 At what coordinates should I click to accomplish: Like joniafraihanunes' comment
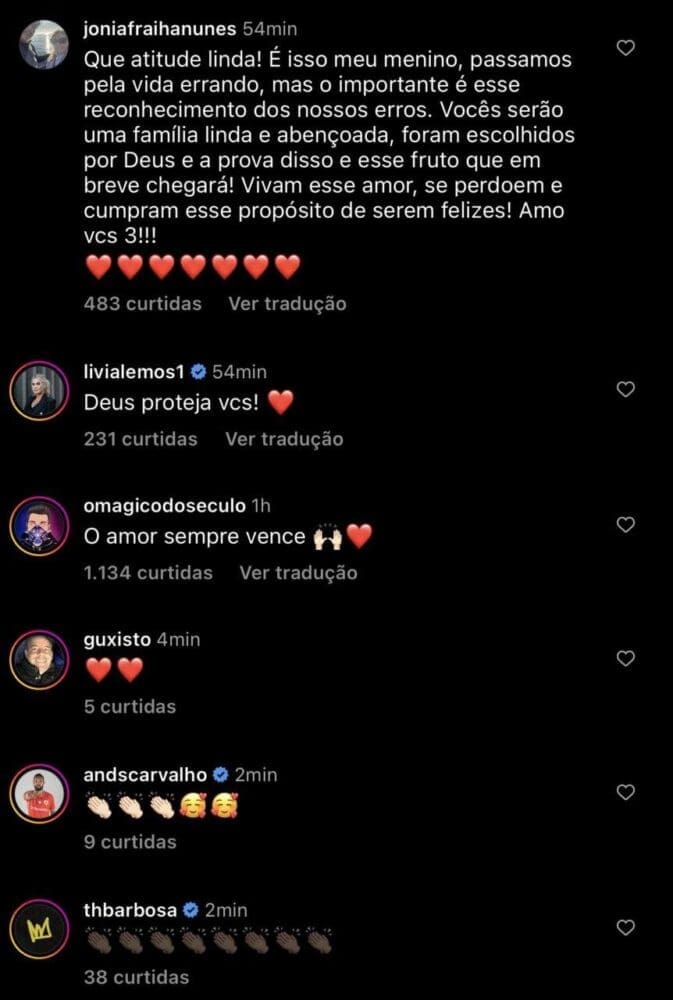[626, 48]
